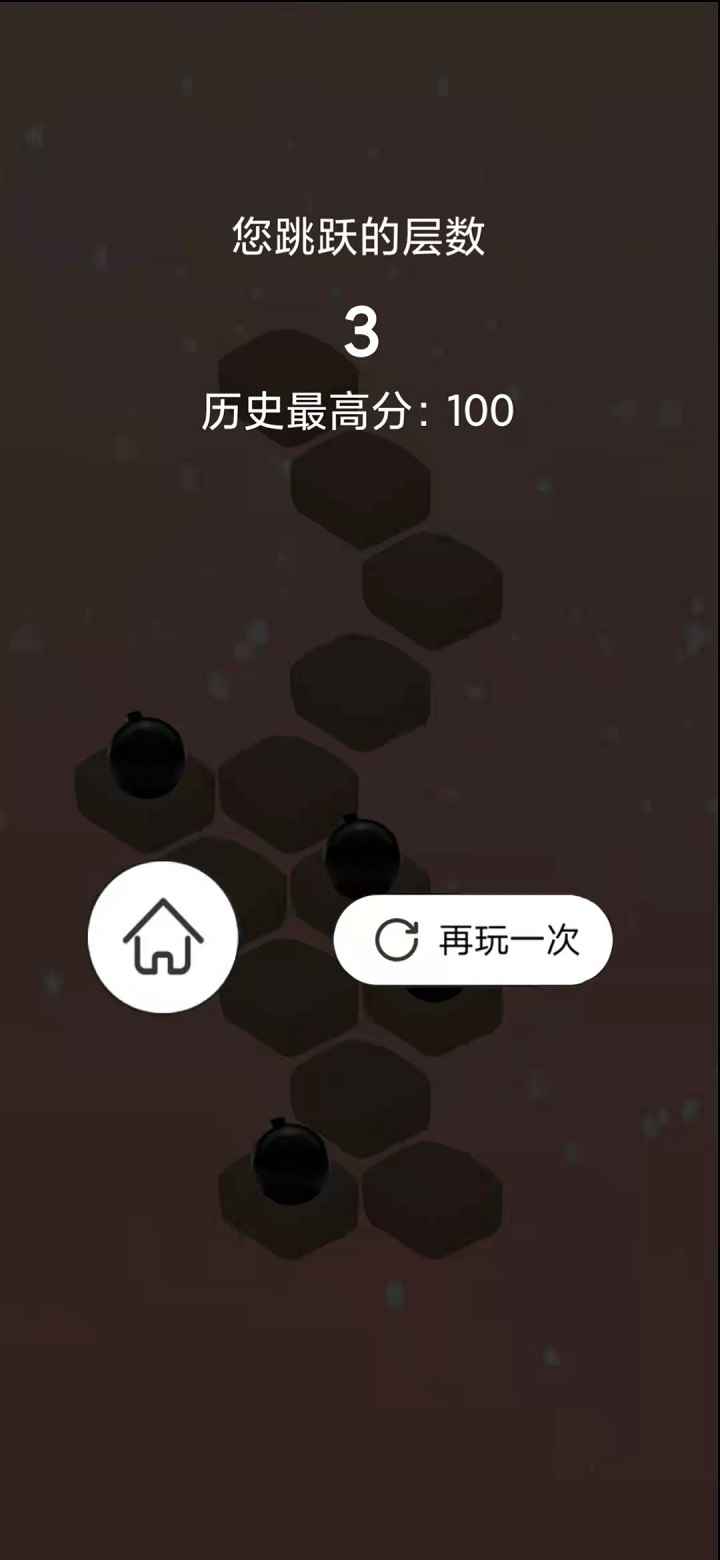The height and width of the screenshot is (1560, 720).
Task: Tap 再玩一次 to play again
Action: tap(473, 940)
